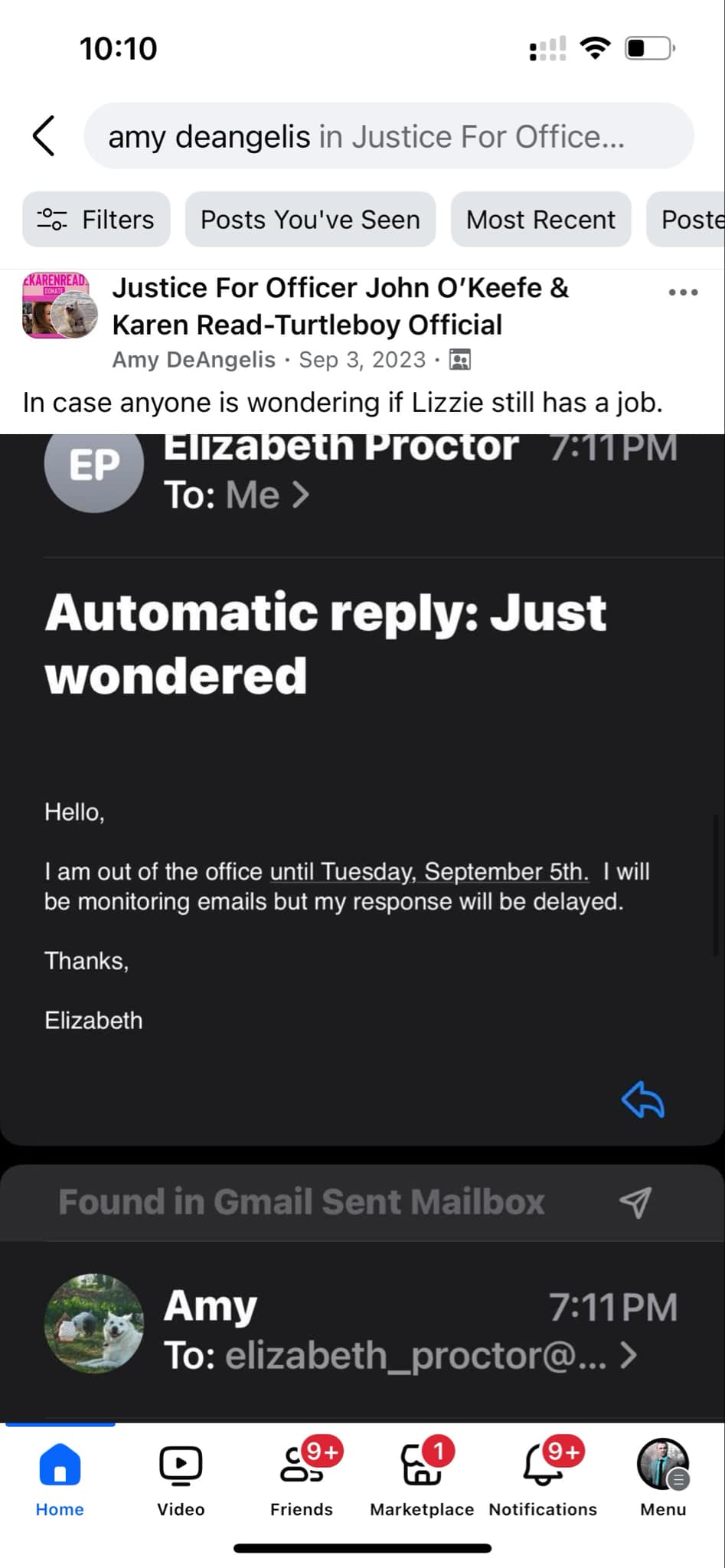Go back from search results

(44, 136)
